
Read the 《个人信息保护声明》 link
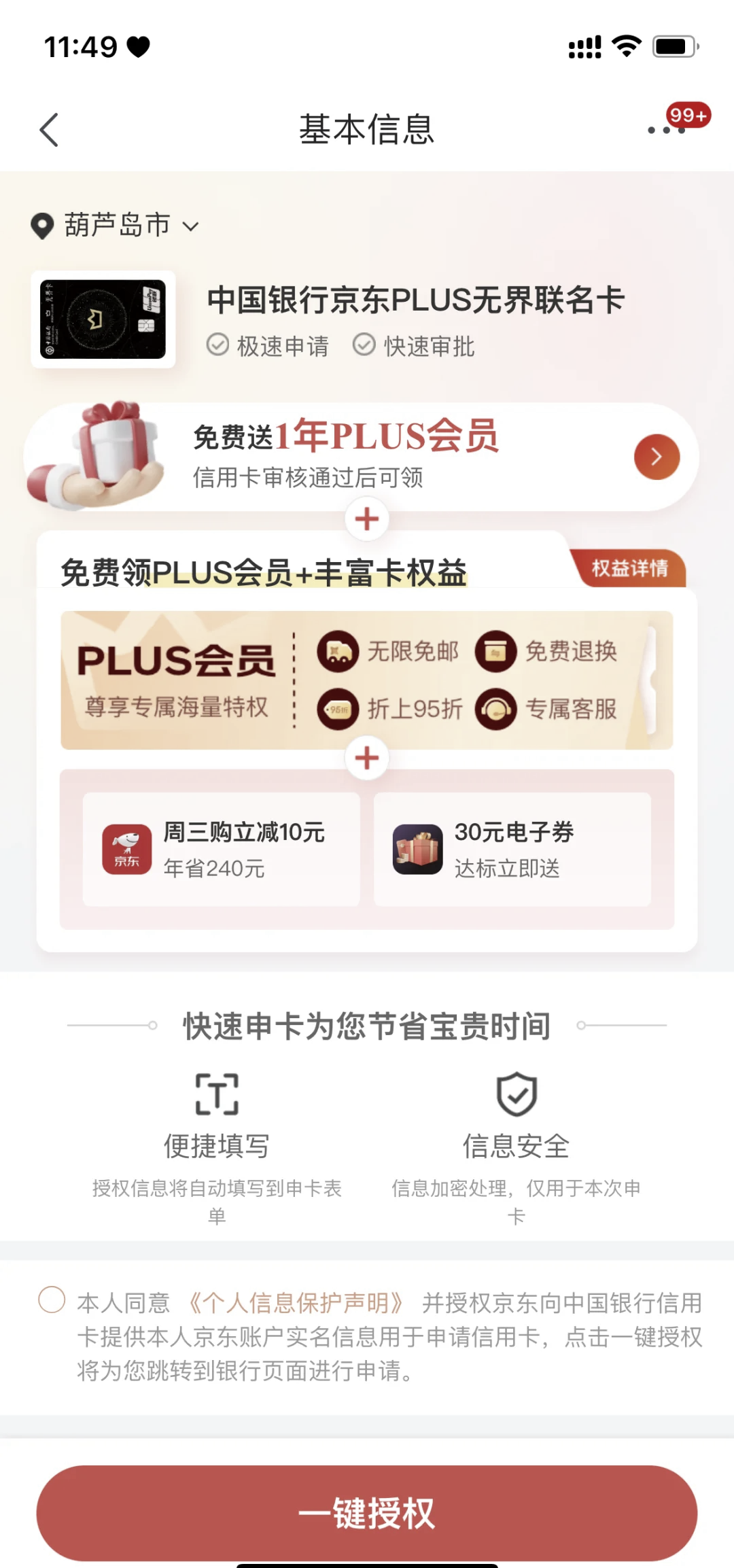(x=296, y=1303)
